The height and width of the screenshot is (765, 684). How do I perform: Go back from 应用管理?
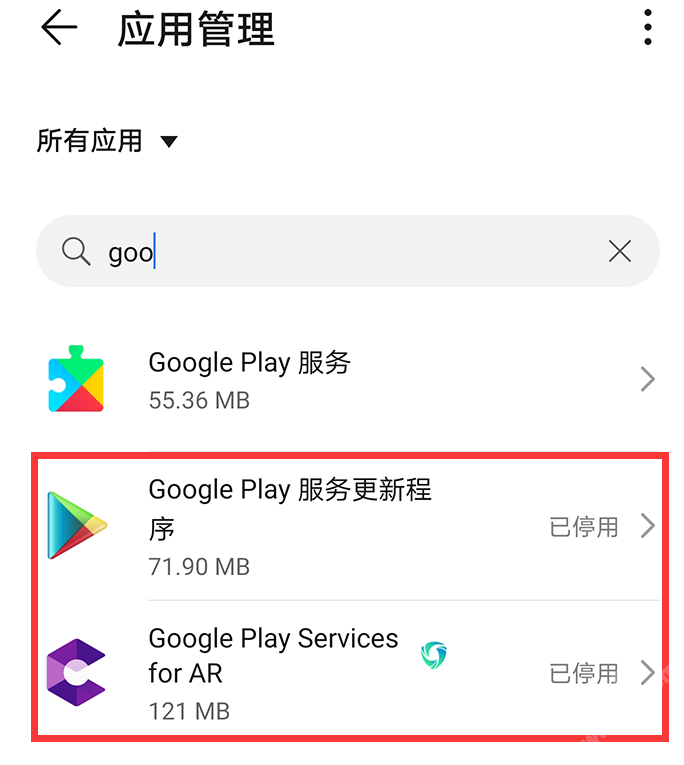(x=59, y=28)
